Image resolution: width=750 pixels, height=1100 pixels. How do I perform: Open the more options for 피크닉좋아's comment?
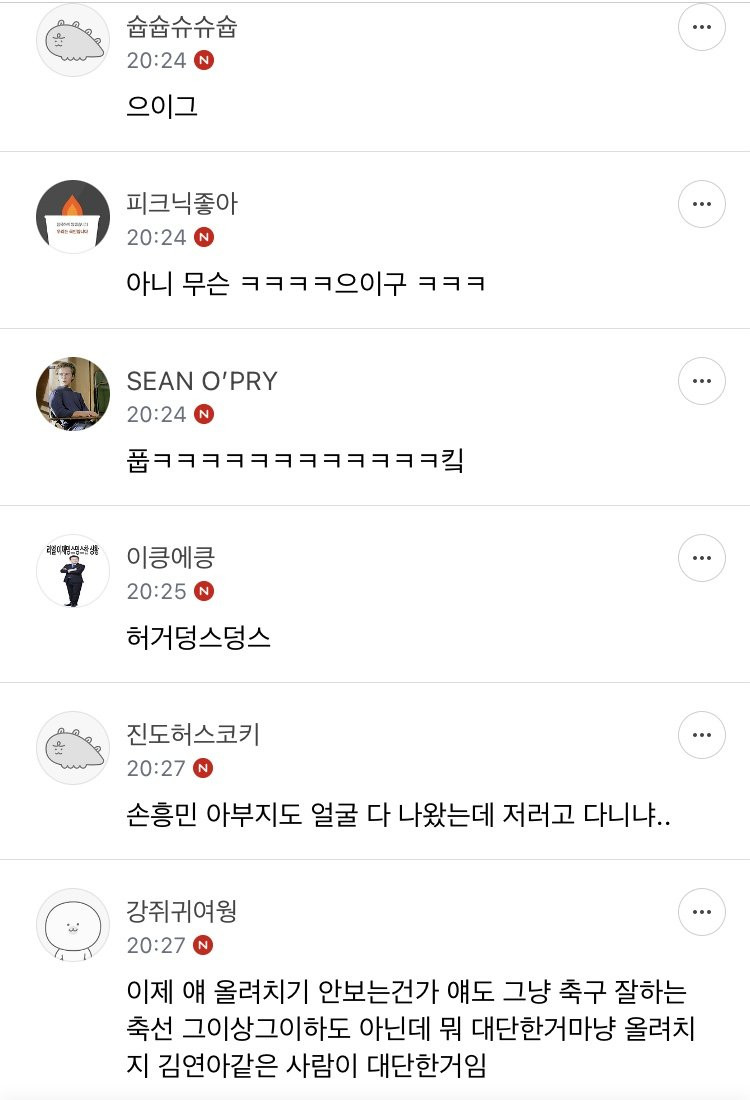pos(702,205)
